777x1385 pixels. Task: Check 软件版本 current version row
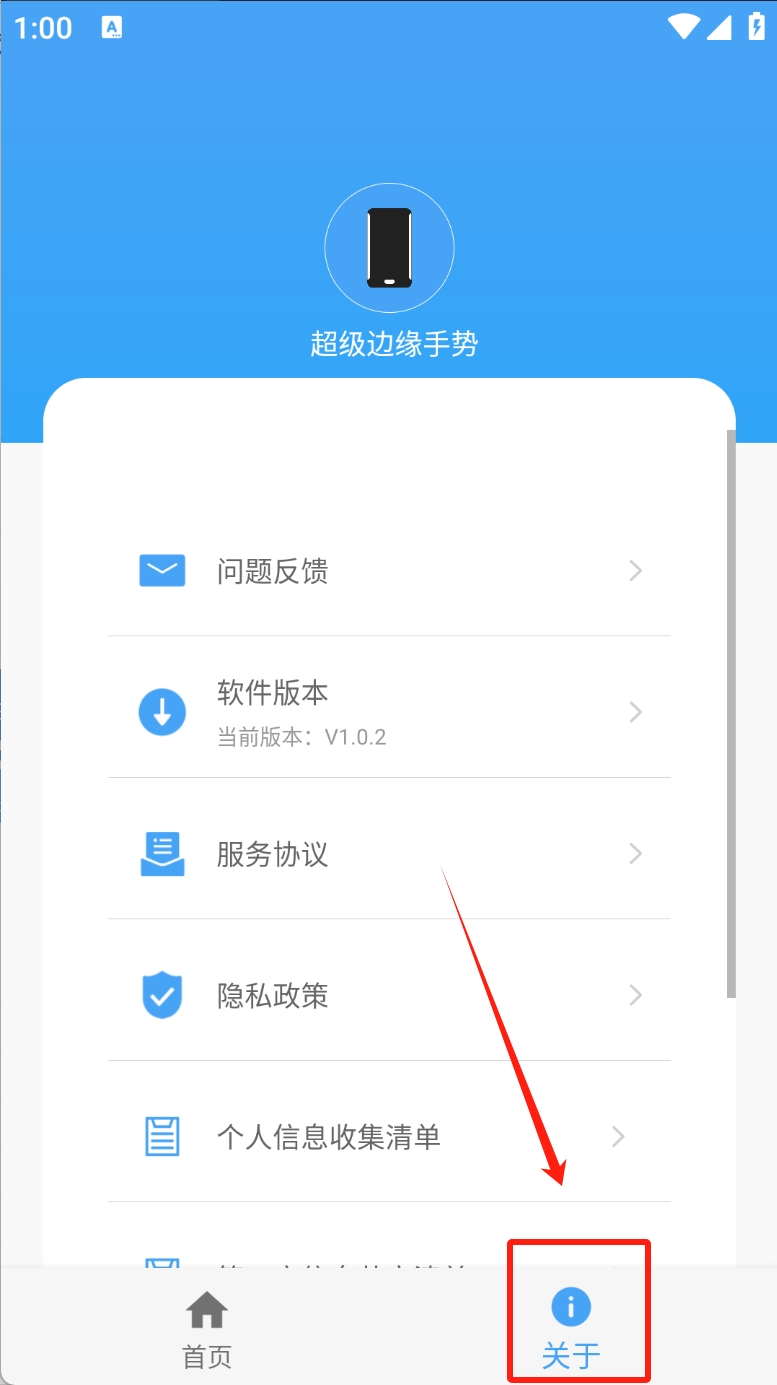click(389, 712)
